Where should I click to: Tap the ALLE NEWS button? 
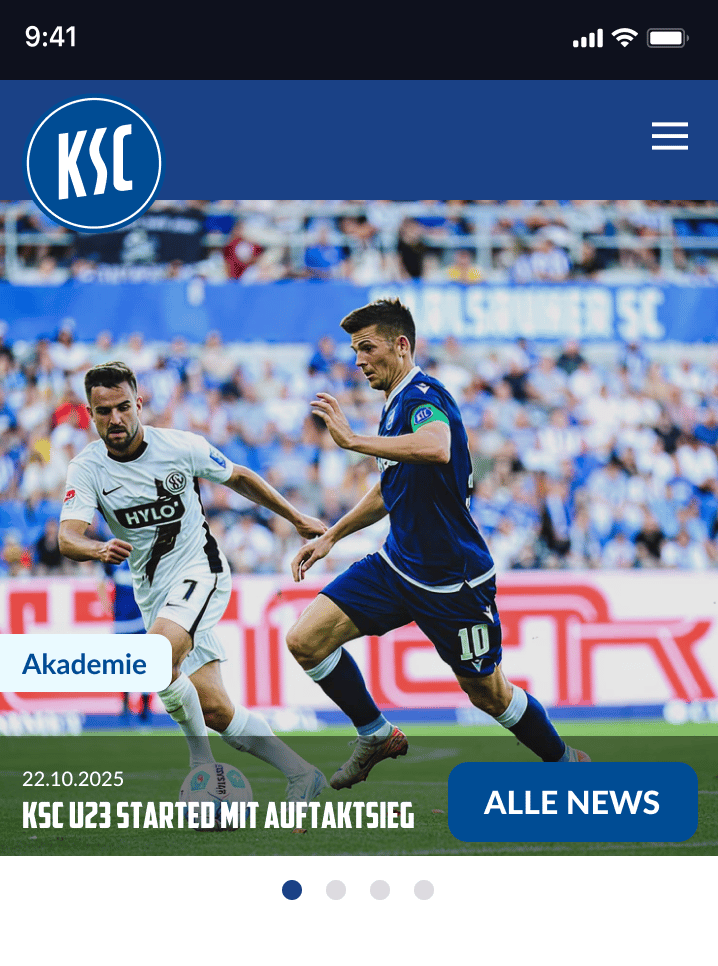[573, 802]
